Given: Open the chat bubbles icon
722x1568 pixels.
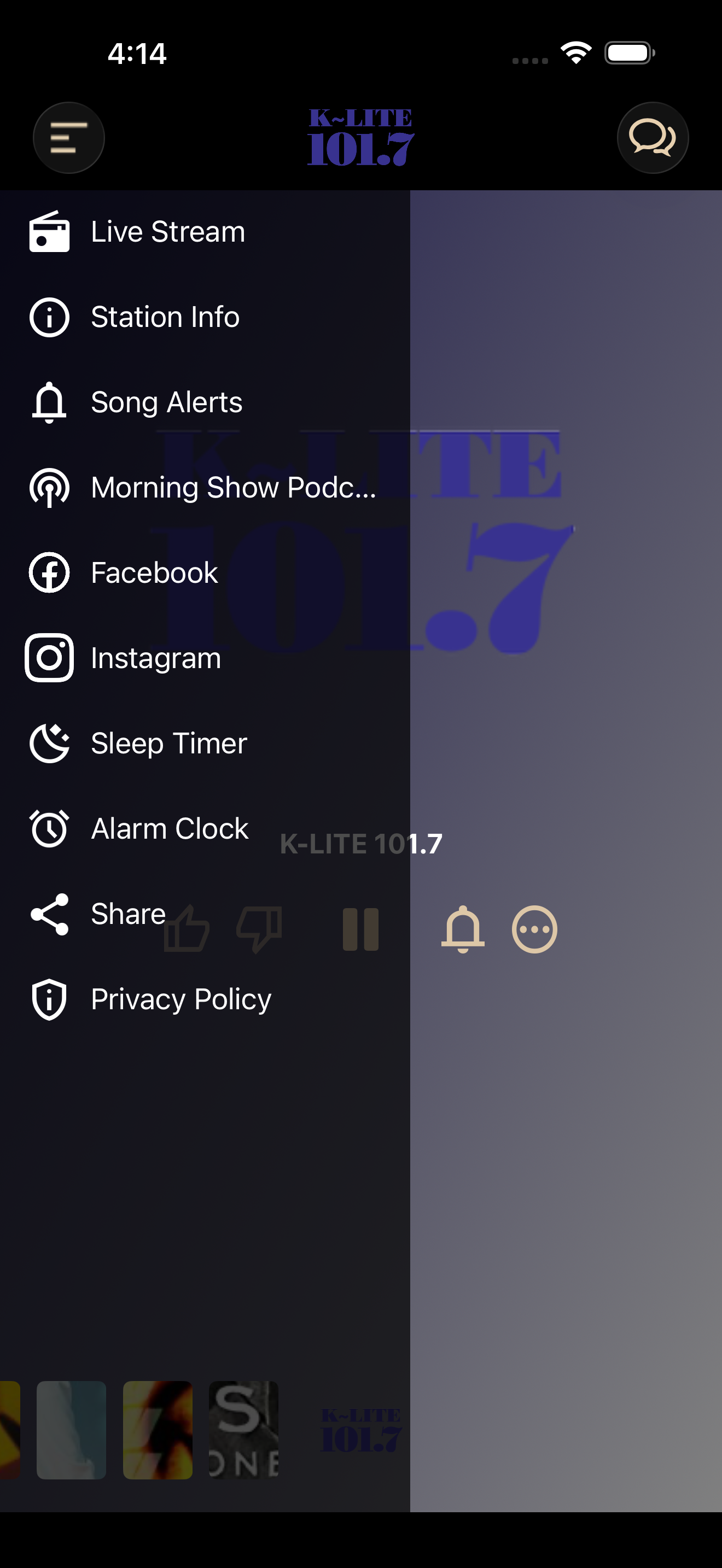Looking at the screenshot, I should 653,138.
